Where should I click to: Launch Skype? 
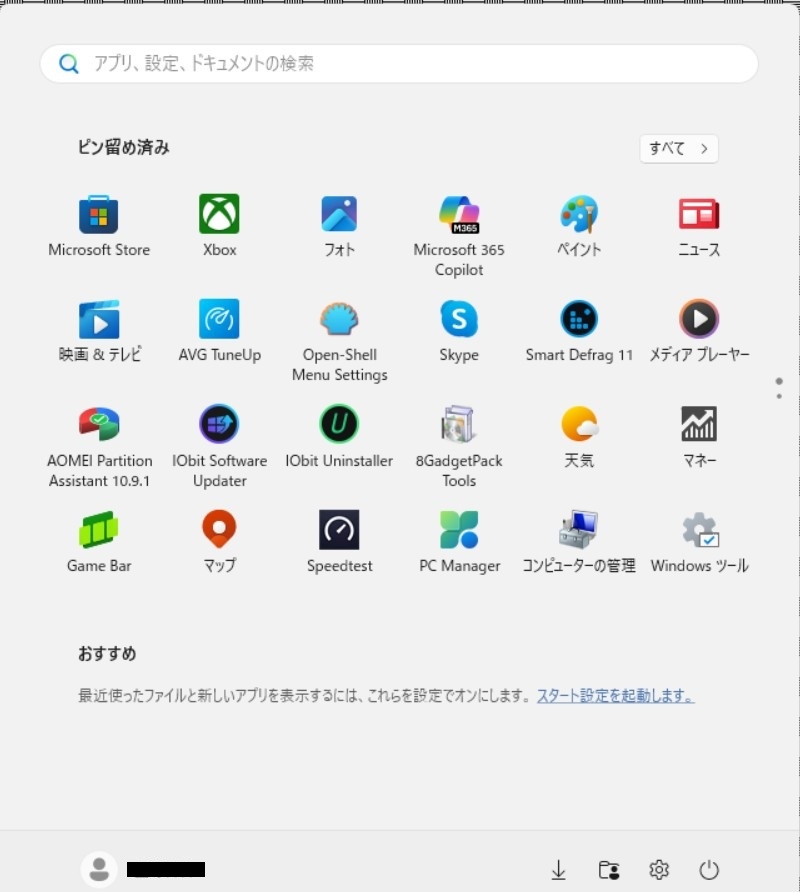tap(459, 320)
